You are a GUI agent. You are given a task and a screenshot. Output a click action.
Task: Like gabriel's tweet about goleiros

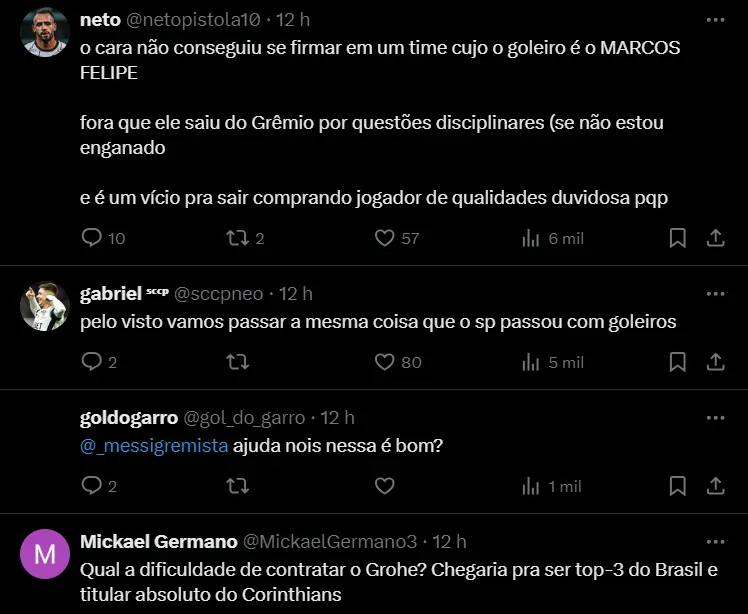[385, 362]
